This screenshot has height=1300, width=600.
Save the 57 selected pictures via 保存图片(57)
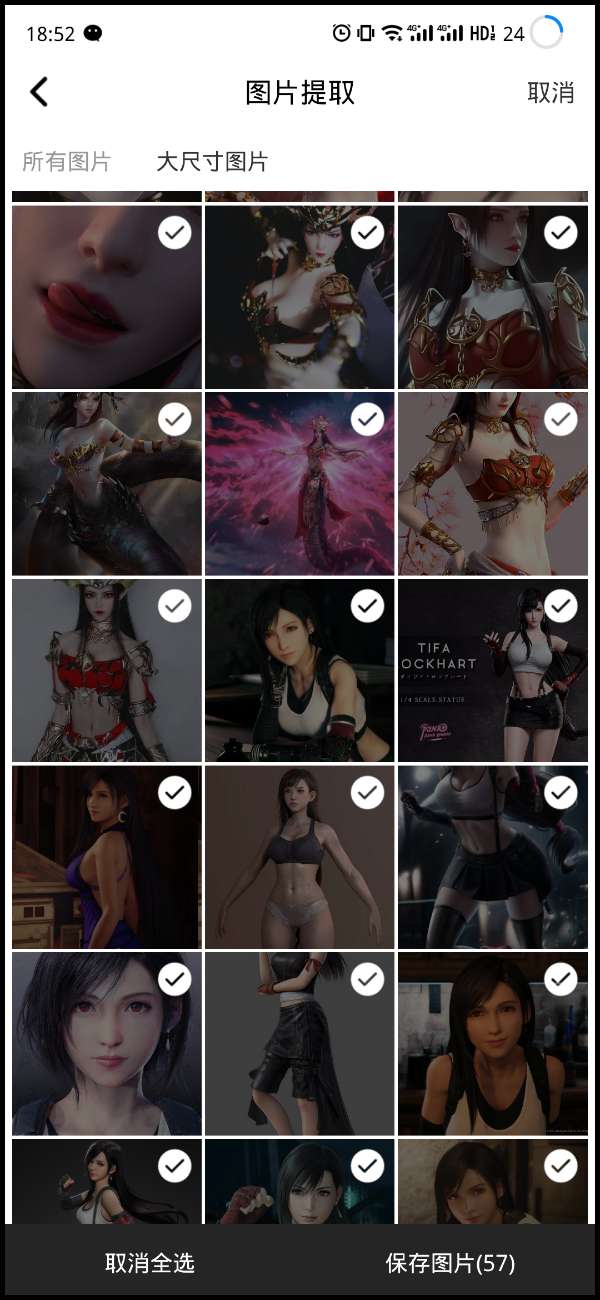click(450, 1263)
